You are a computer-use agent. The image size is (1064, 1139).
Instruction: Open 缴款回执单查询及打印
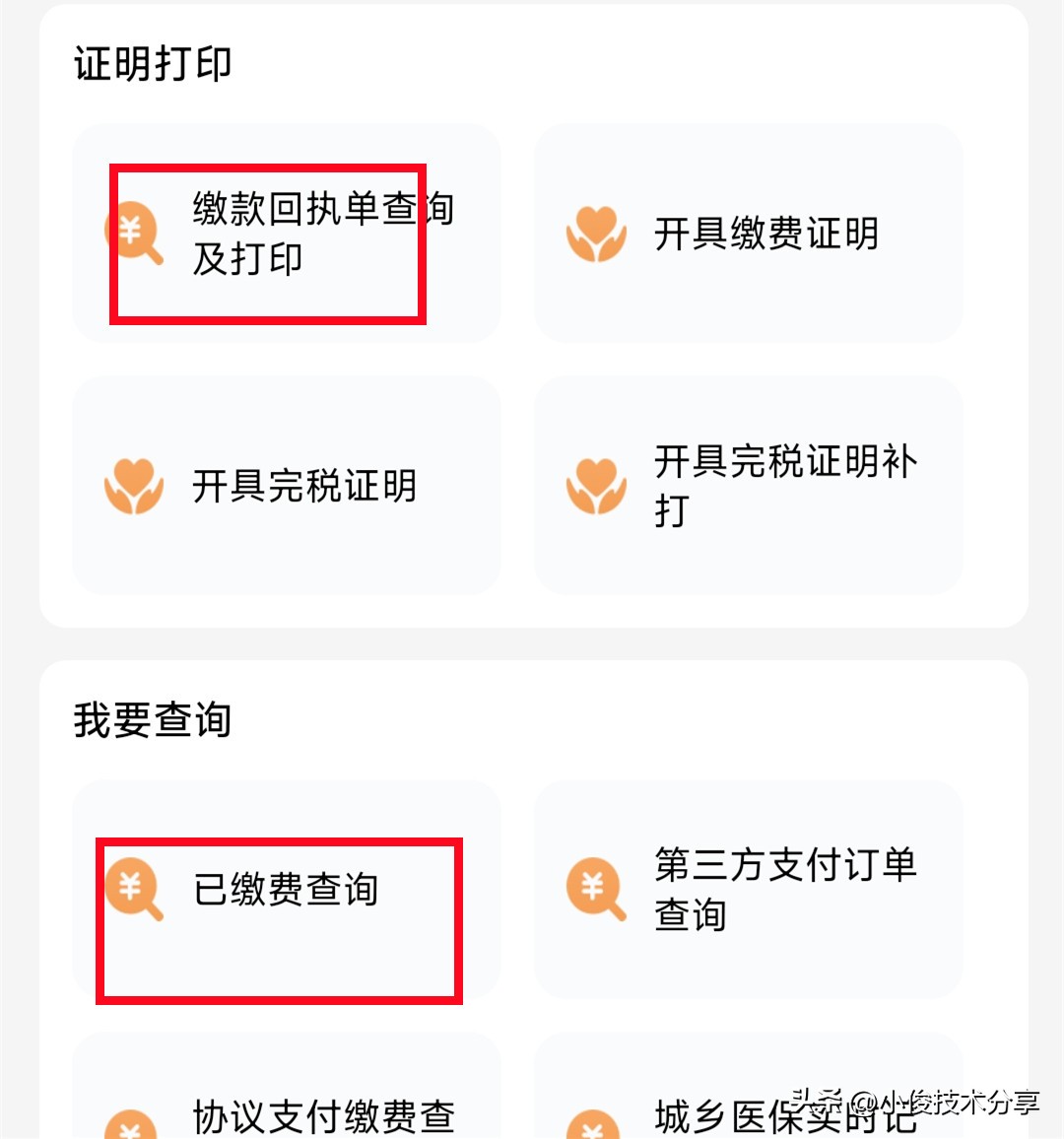pos(286,234)
